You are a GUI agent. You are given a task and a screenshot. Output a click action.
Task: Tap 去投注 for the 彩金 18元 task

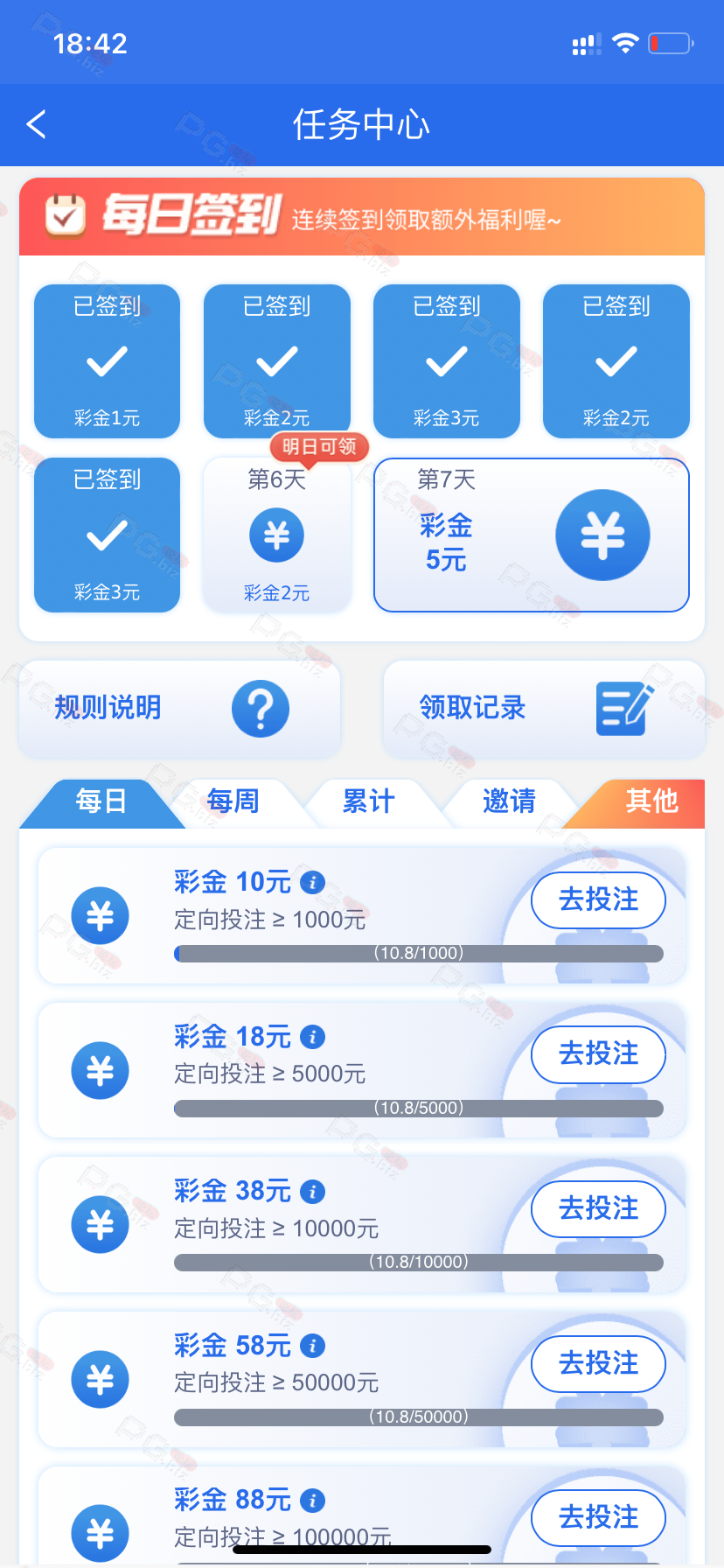(598, 1054)
